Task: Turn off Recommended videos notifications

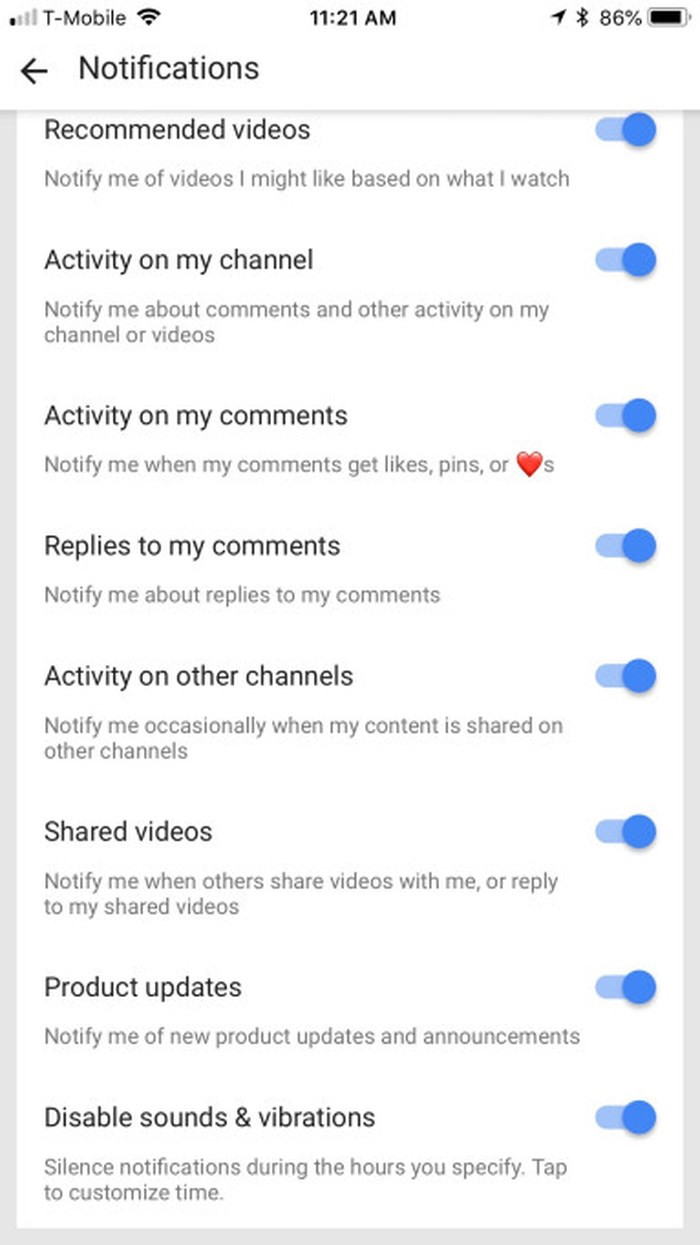Action: [x=627, y=130]
